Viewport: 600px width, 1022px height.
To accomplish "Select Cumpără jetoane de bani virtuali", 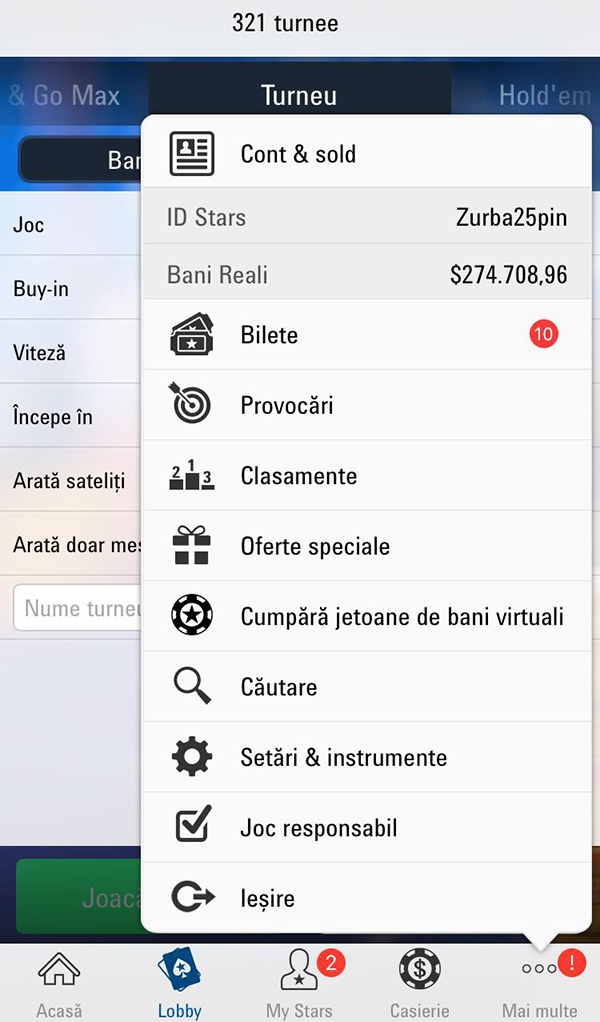I will point(401,617).
